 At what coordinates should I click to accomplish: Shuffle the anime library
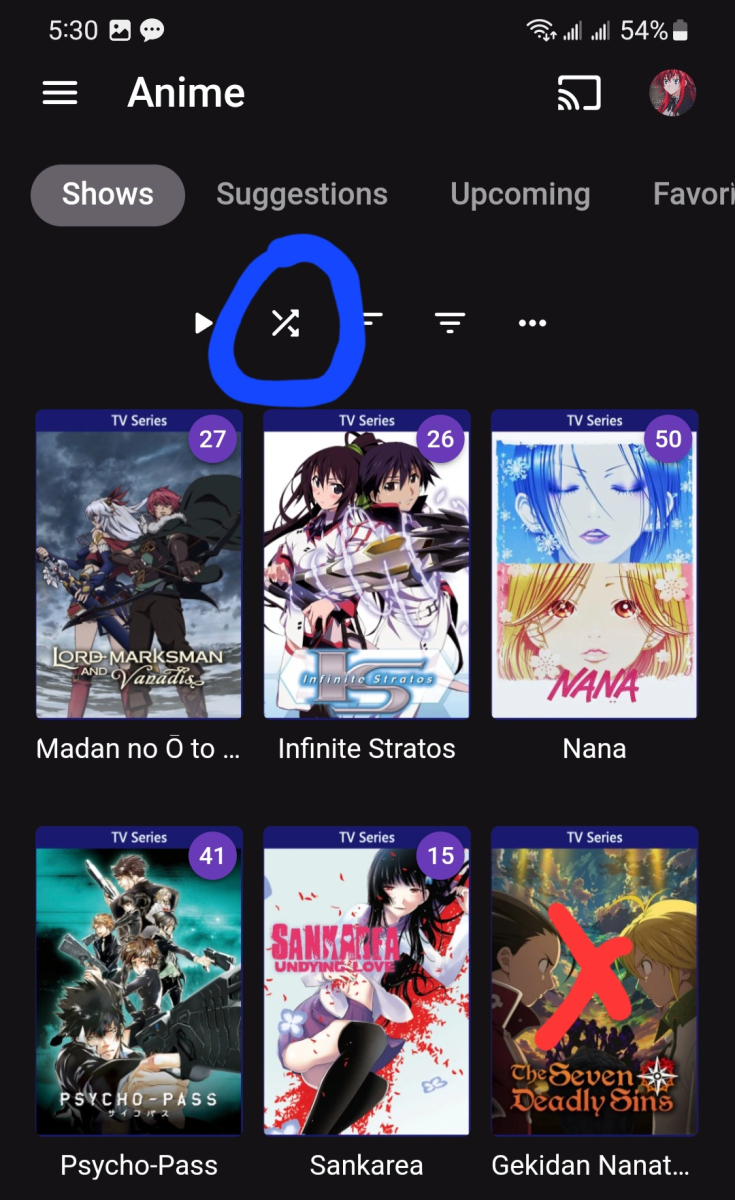[x=285, y=323]
